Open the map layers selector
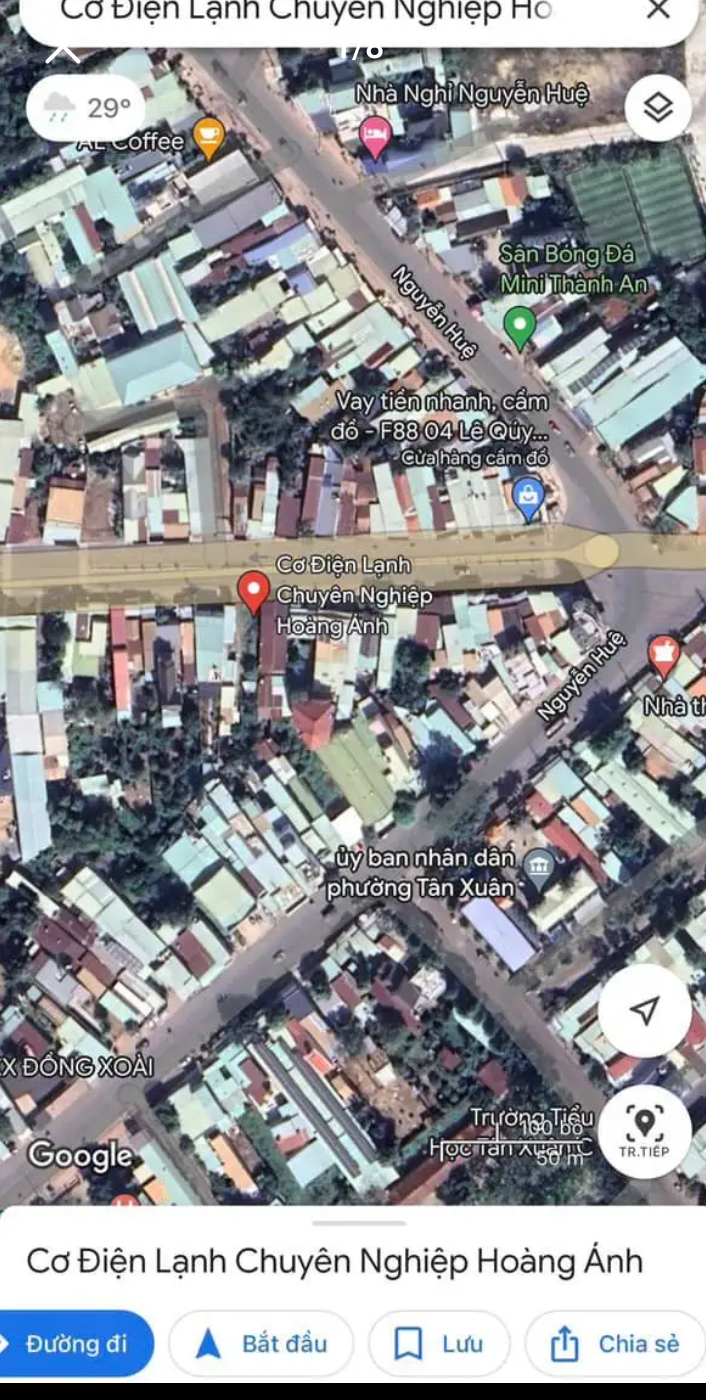Image resolution: width=706 pixels, height=1400 pixels. (x=658, y=108)
